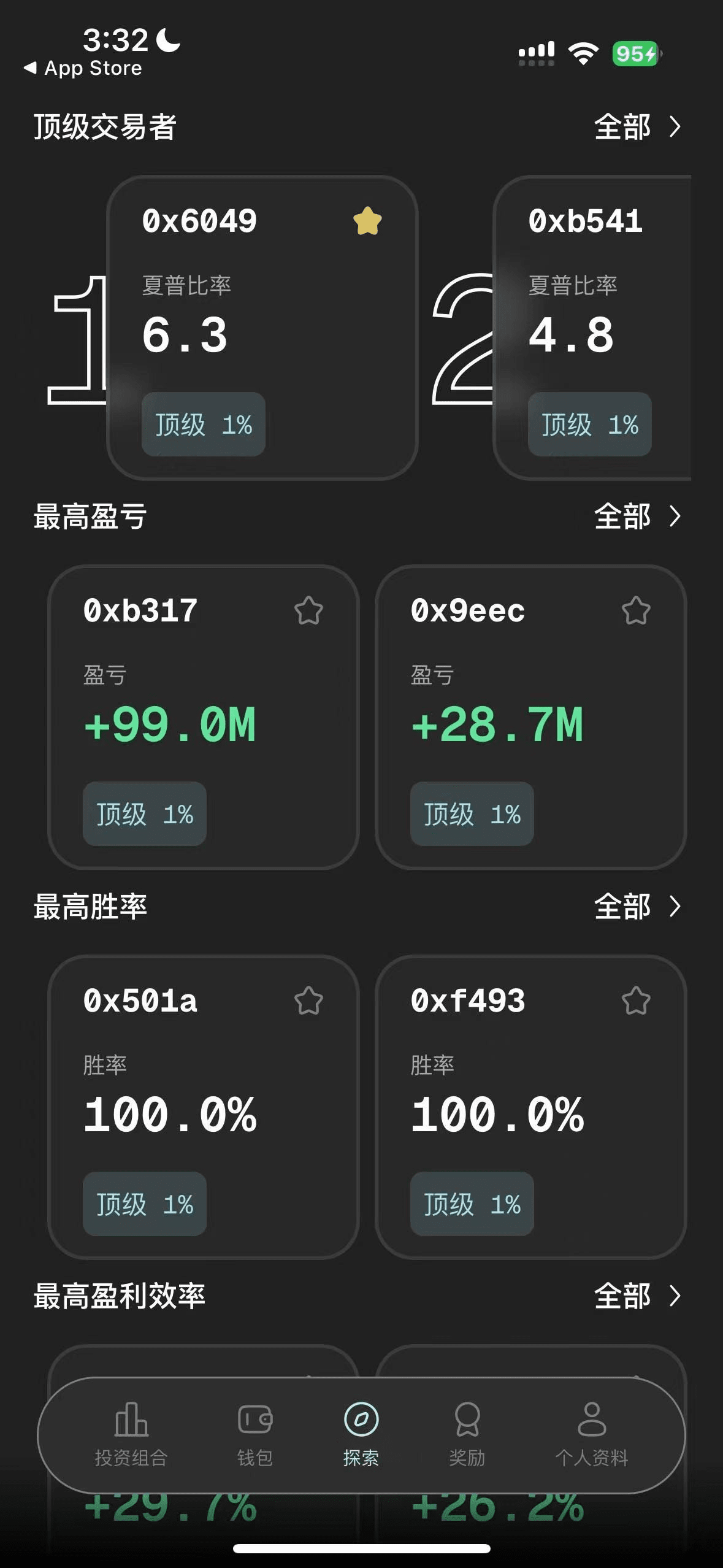The width and height of the screenshot is (723, 1568).
Task: View all 顶级交易者 traders
Action: point(637,128)
